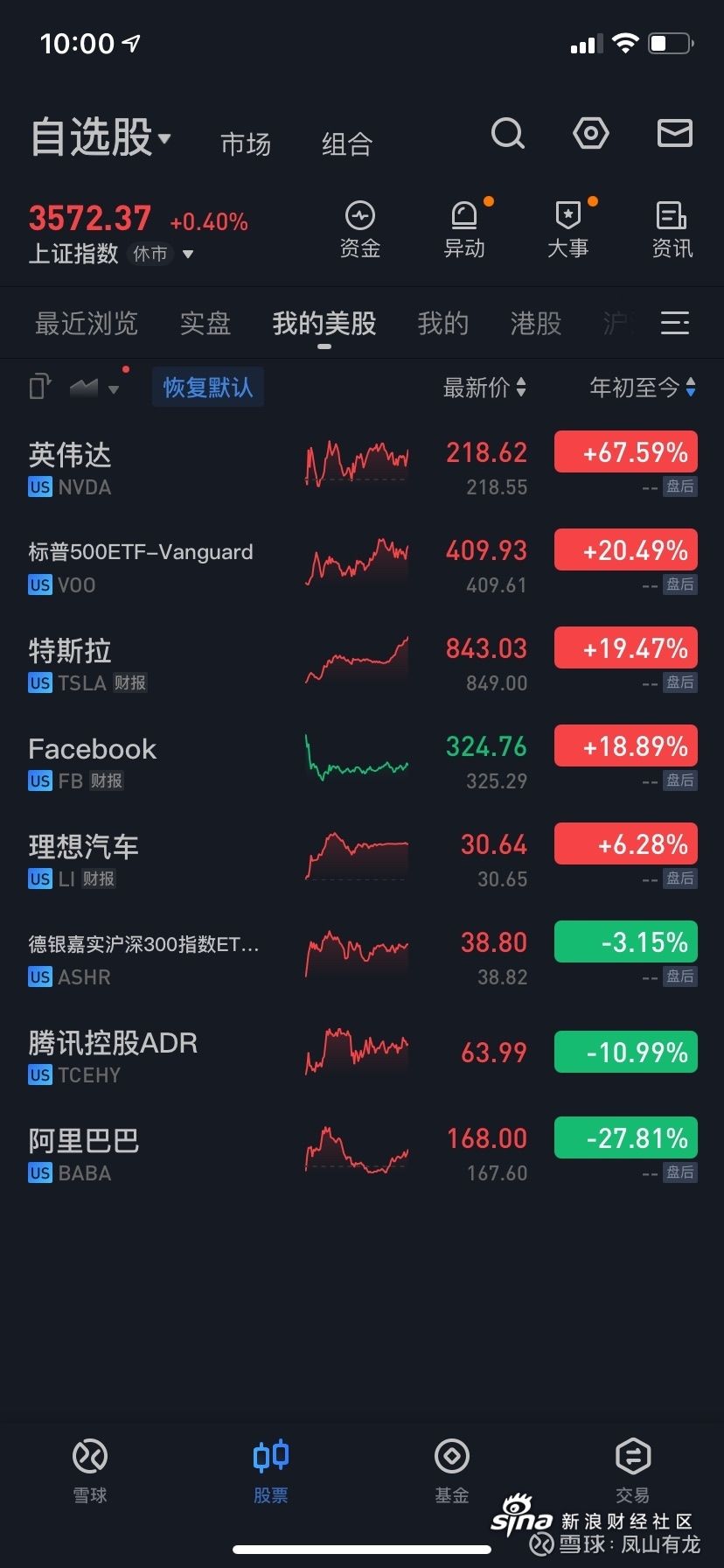The height and width of the screenshot is (1568, 724).
Task: Open 资讯 news
Action: click(672, 230)
